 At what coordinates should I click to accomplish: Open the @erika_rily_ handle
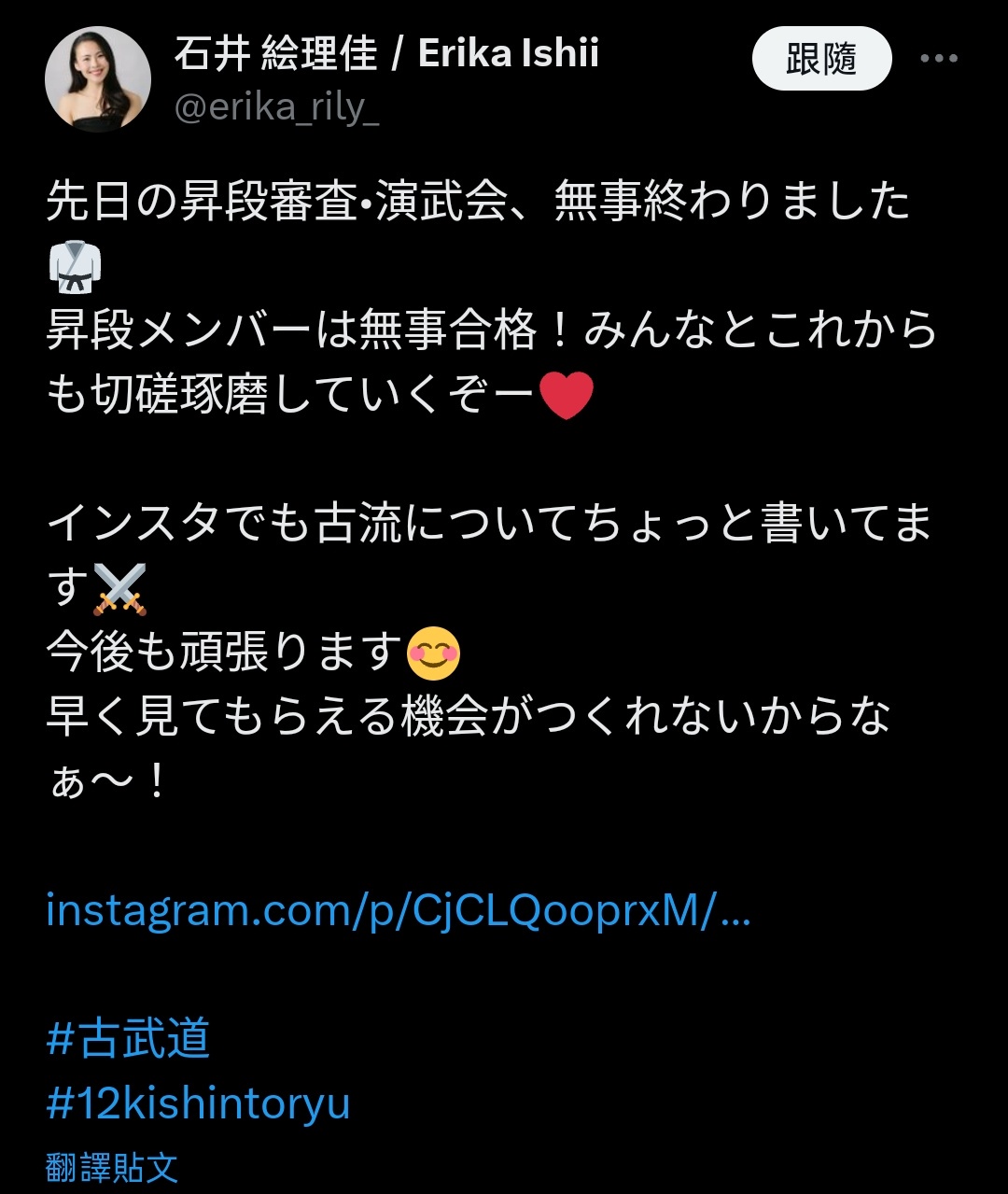tap(277, 108)
